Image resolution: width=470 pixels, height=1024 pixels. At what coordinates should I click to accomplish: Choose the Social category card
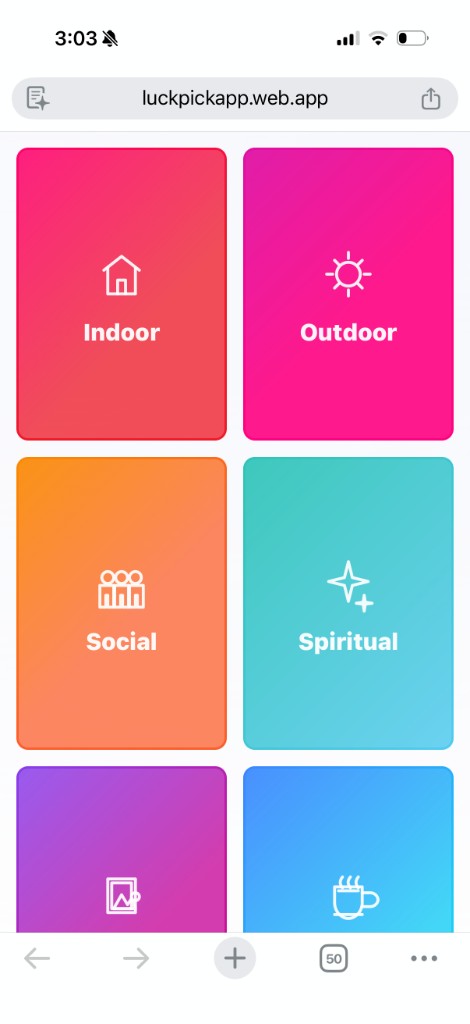(x=121, y=603)
